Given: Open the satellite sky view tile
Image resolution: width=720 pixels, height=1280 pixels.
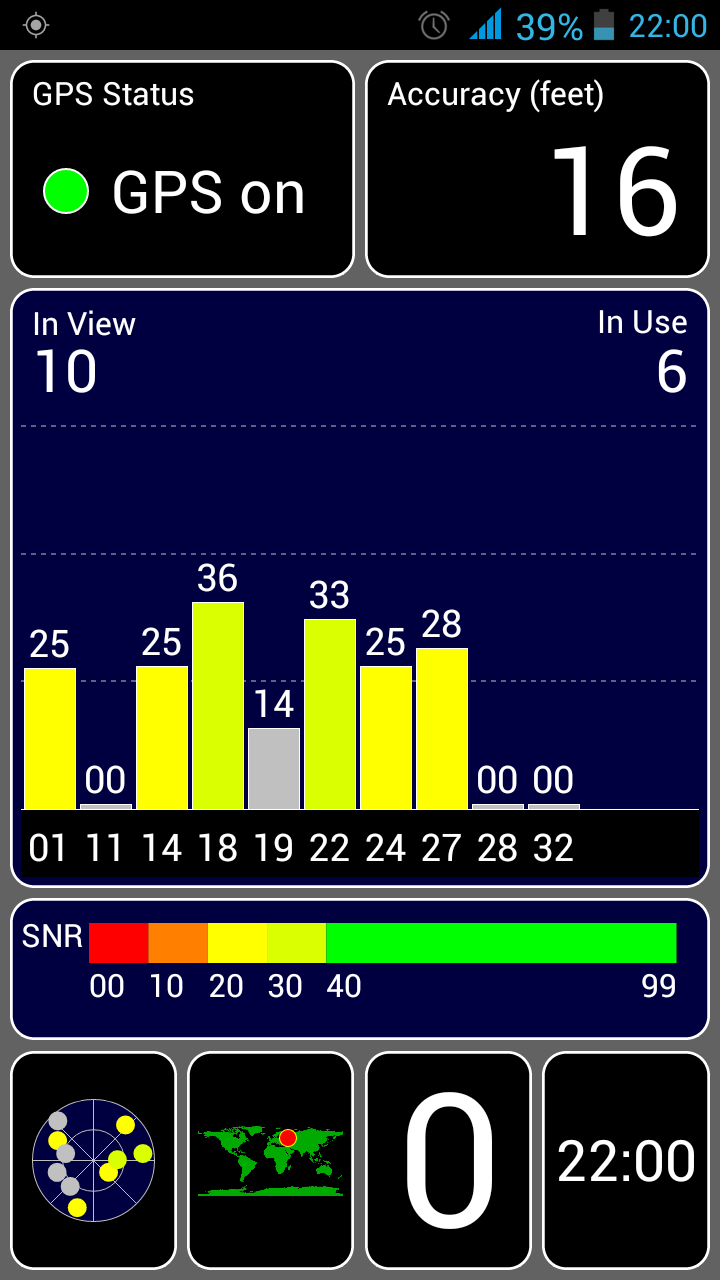Looking at the screenshot, I should (x=93, y=1160).
